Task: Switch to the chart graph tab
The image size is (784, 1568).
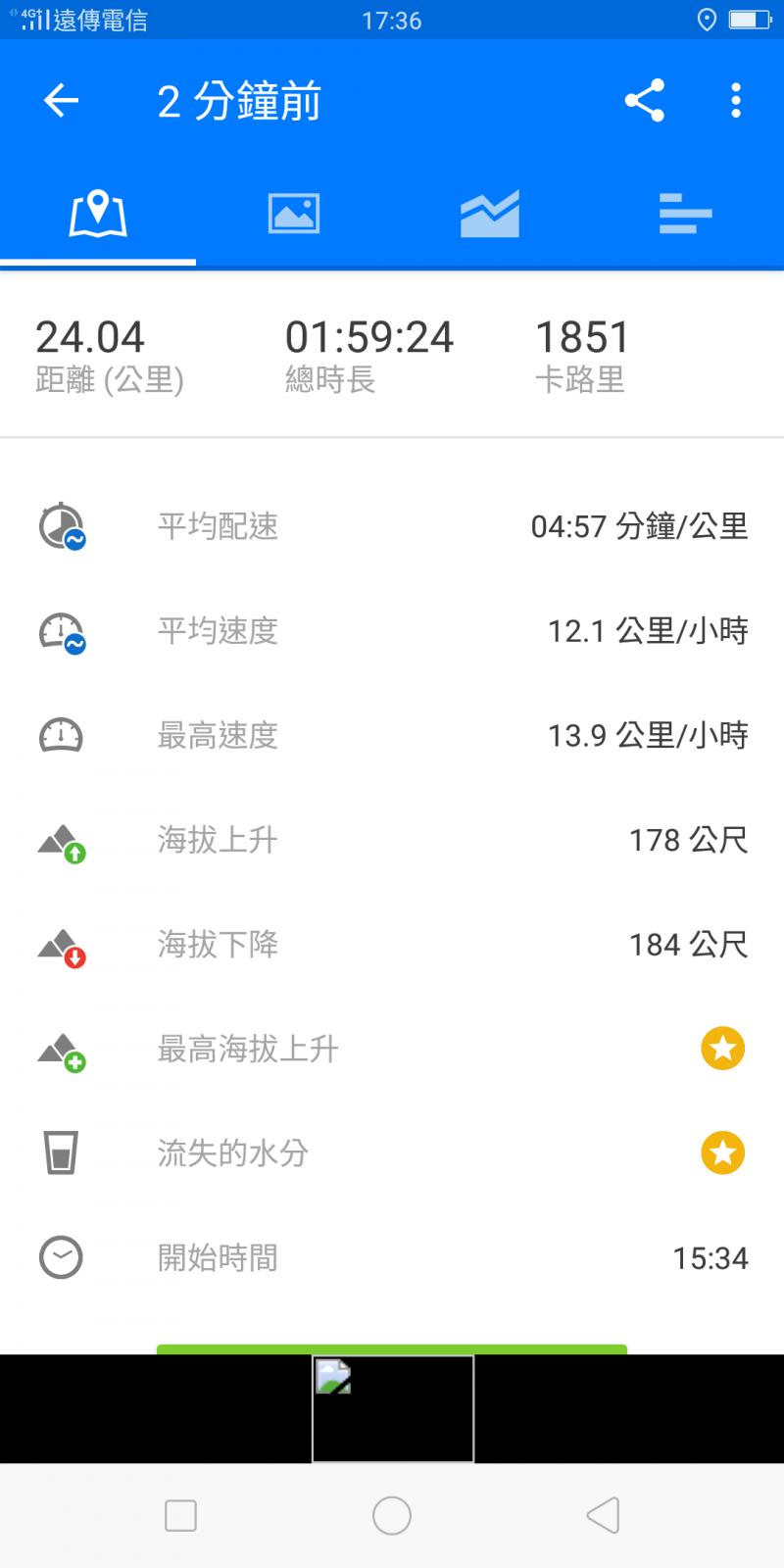Action: tap(490, 214)
